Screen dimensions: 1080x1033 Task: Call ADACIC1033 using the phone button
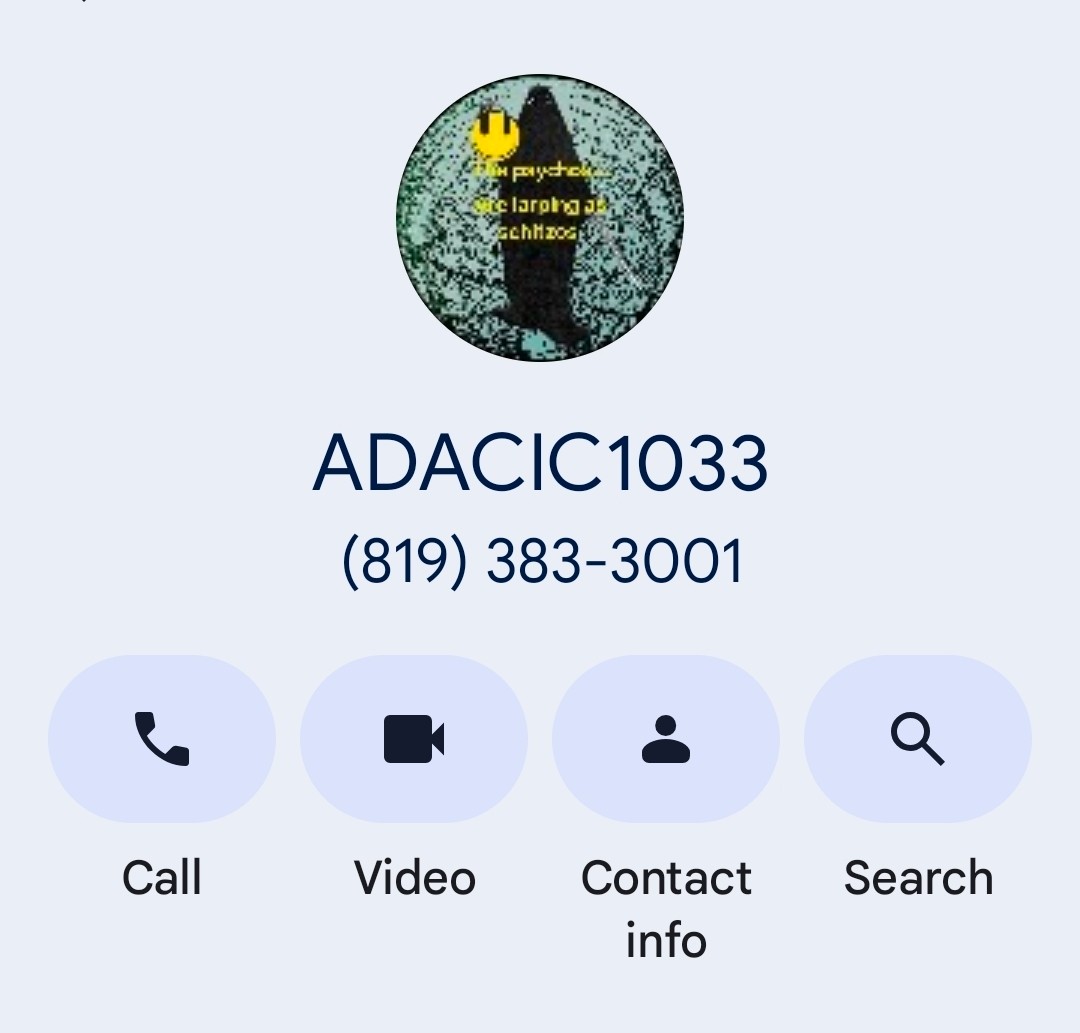[x=162, y=739]
